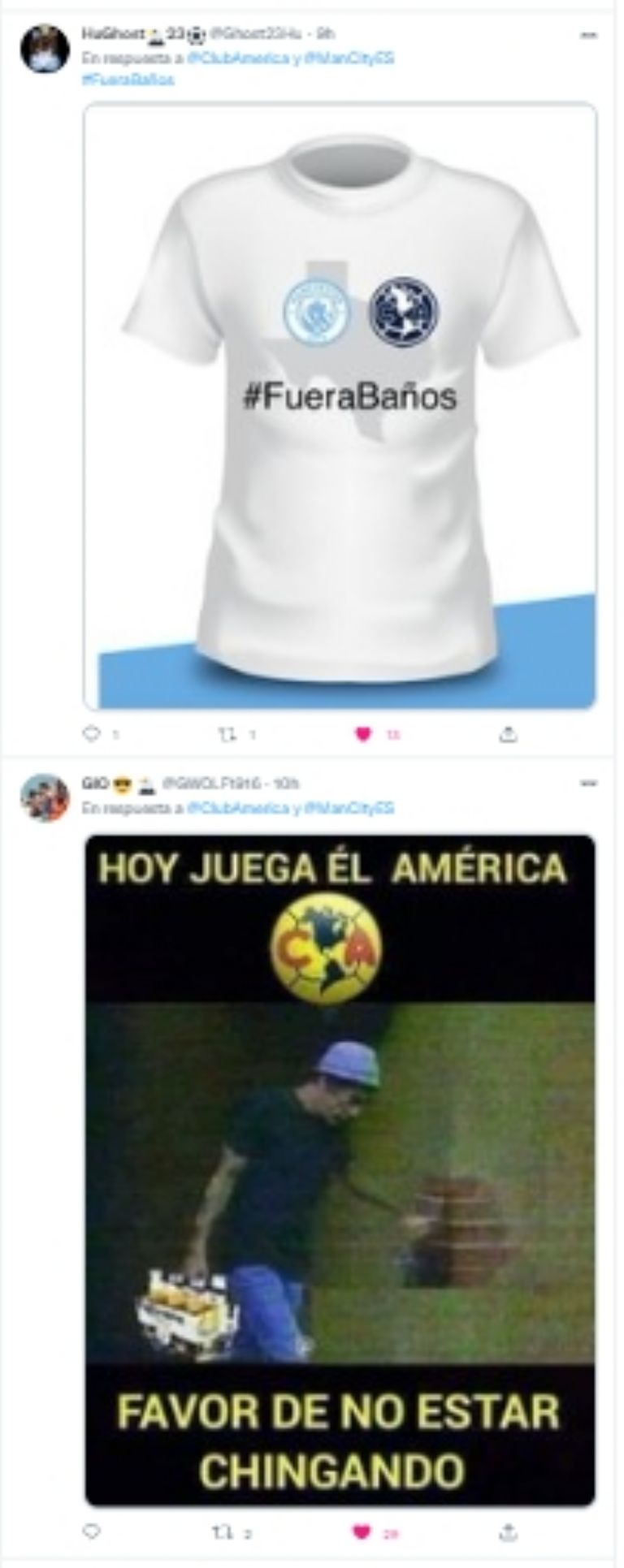
Task: Like HaGhost's t-shirt tweet
Action: (363, 734)
